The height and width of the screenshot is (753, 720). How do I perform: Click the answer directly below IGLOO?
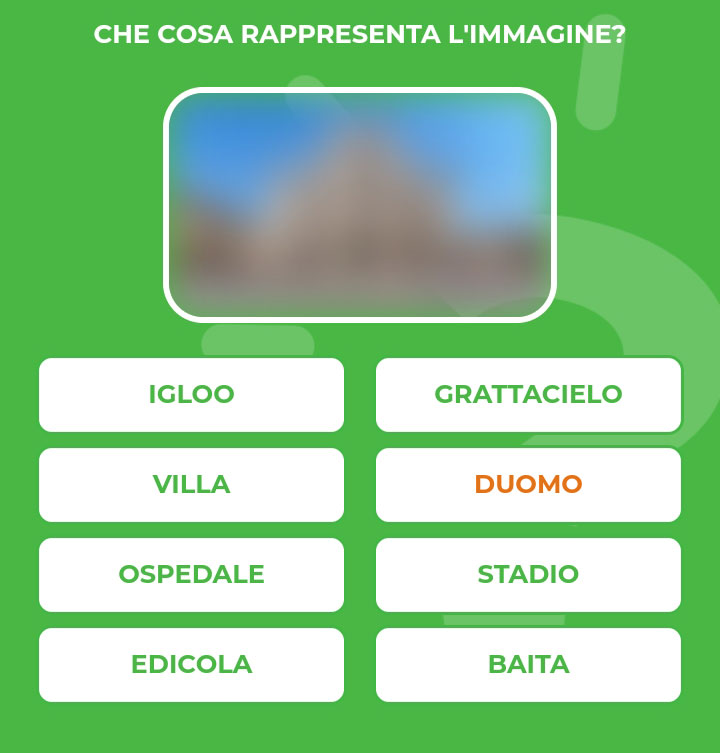pyautogui.click(x=191, y=485)
